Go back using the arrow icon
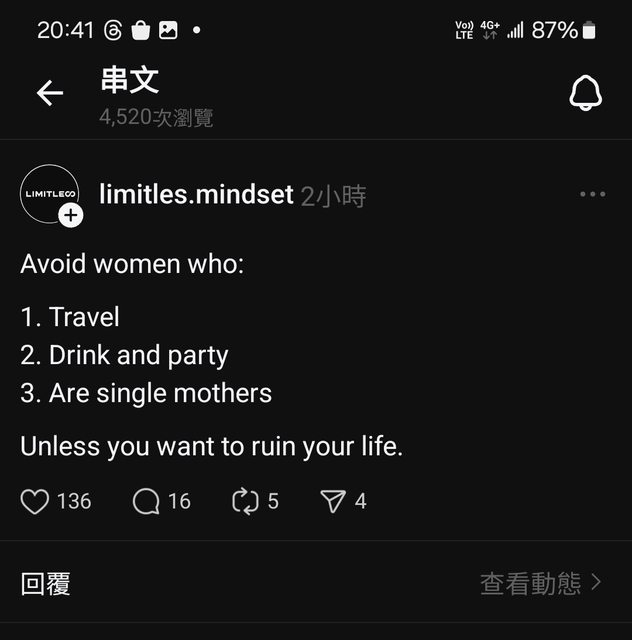 [x=49, y=93]
